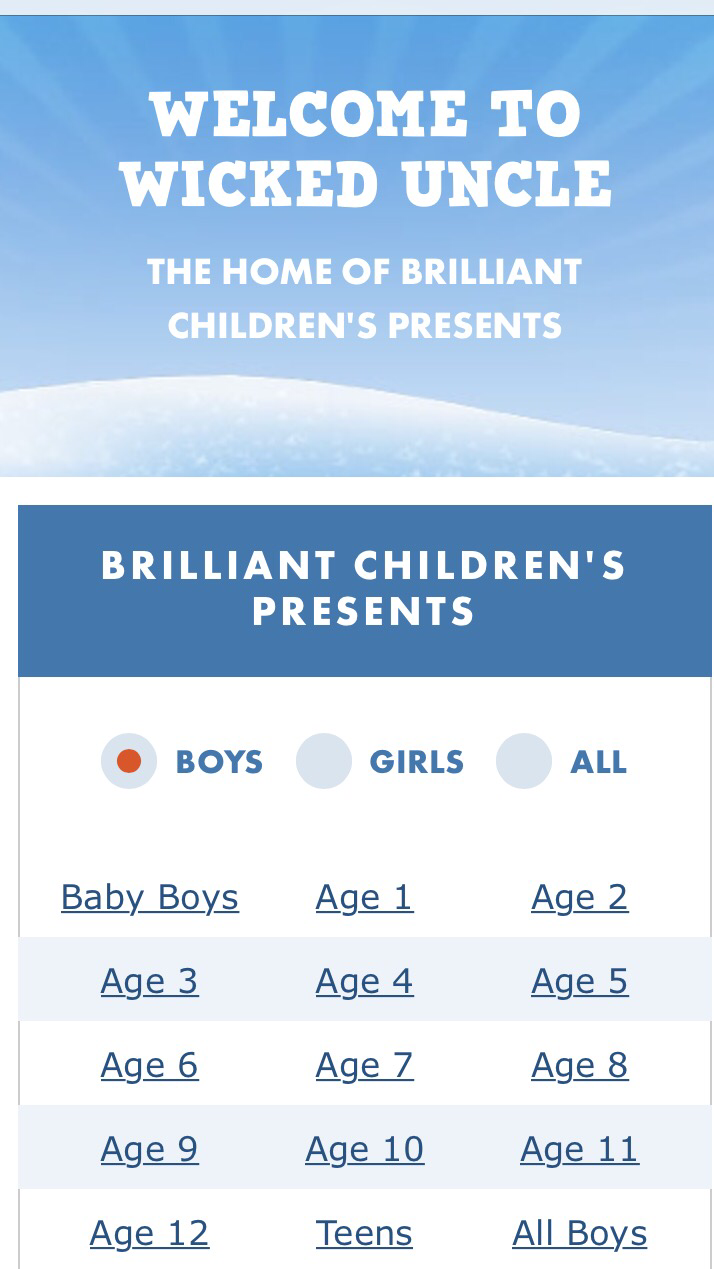The width and height of the screenshot is (714, 1269).
Task: Open the Age 5 link
Action: point(580,982)
